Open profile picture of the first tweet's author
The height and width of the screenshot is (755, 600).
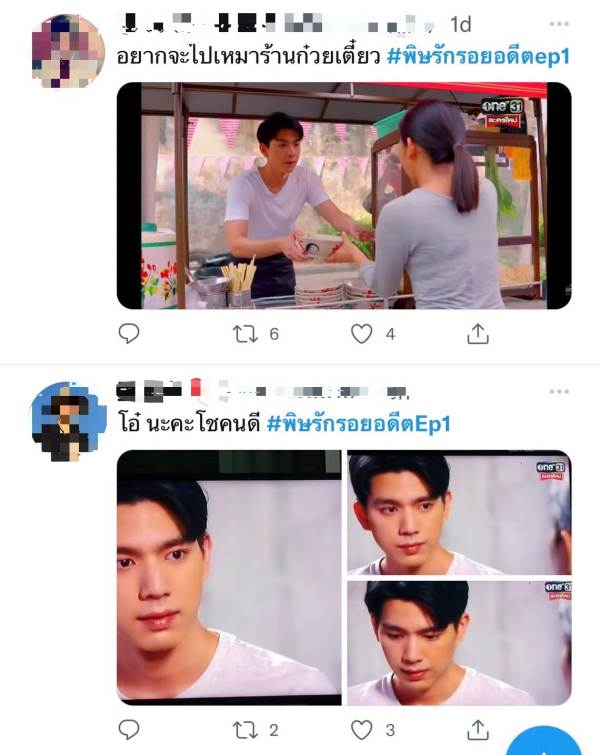tap(67, 50)
